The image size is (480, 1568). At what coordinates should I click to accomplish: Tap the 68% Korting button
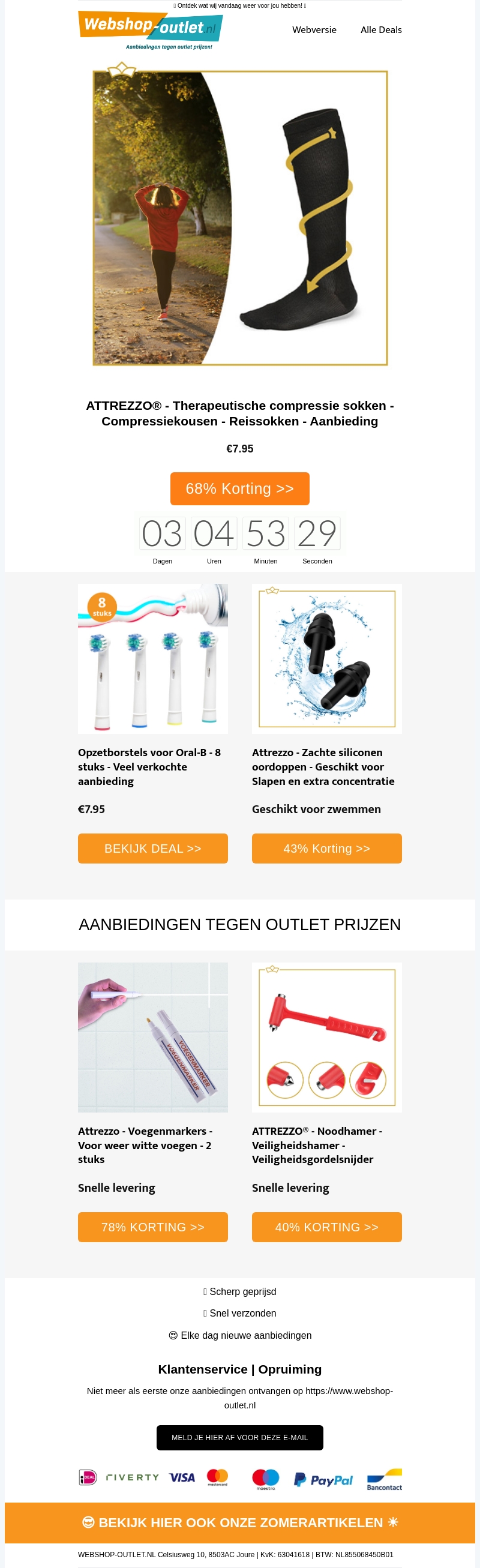click(239, 489)
